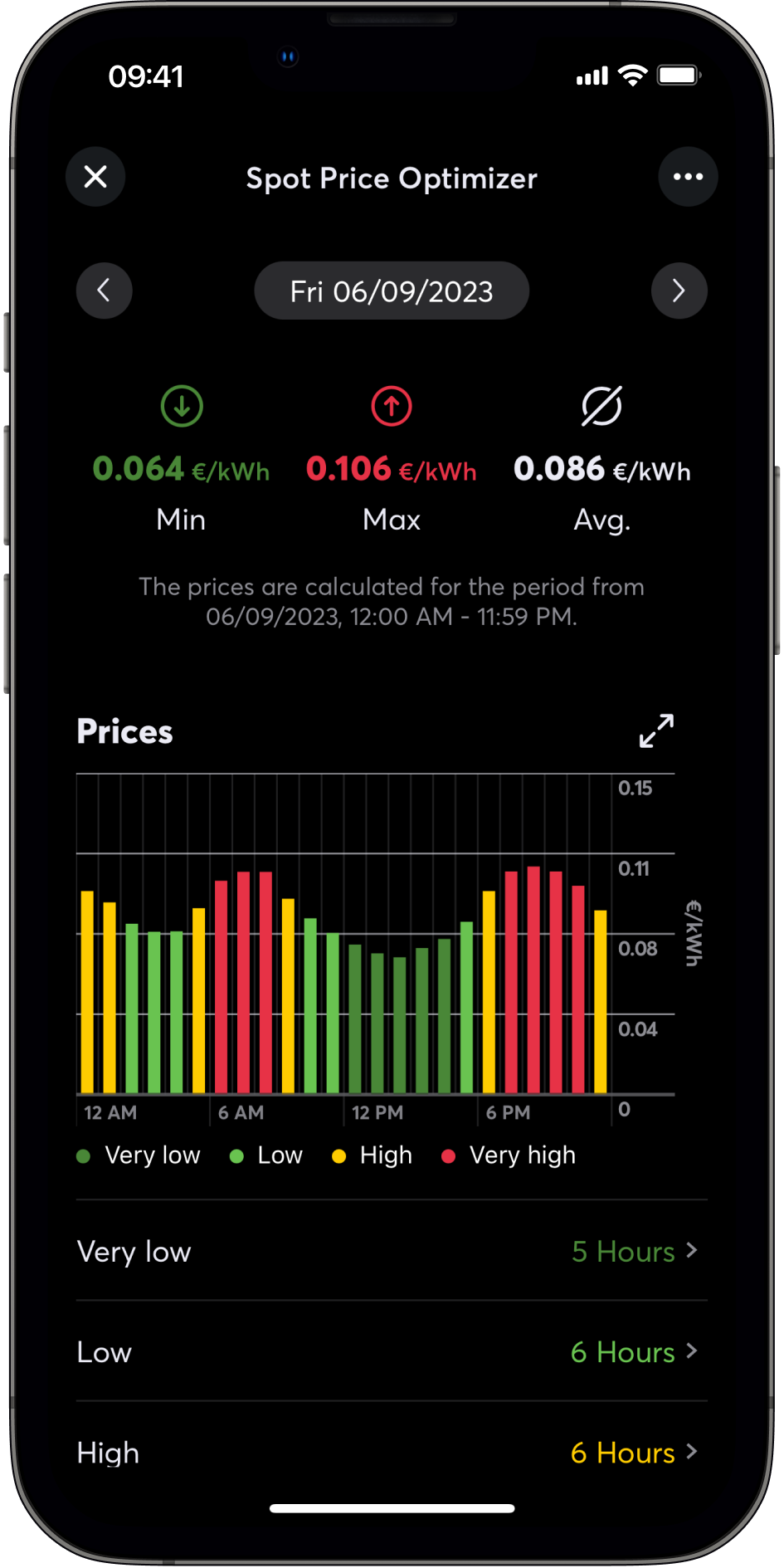
Task: Click the green Very low legend dot
Action: click(83, 1155)
